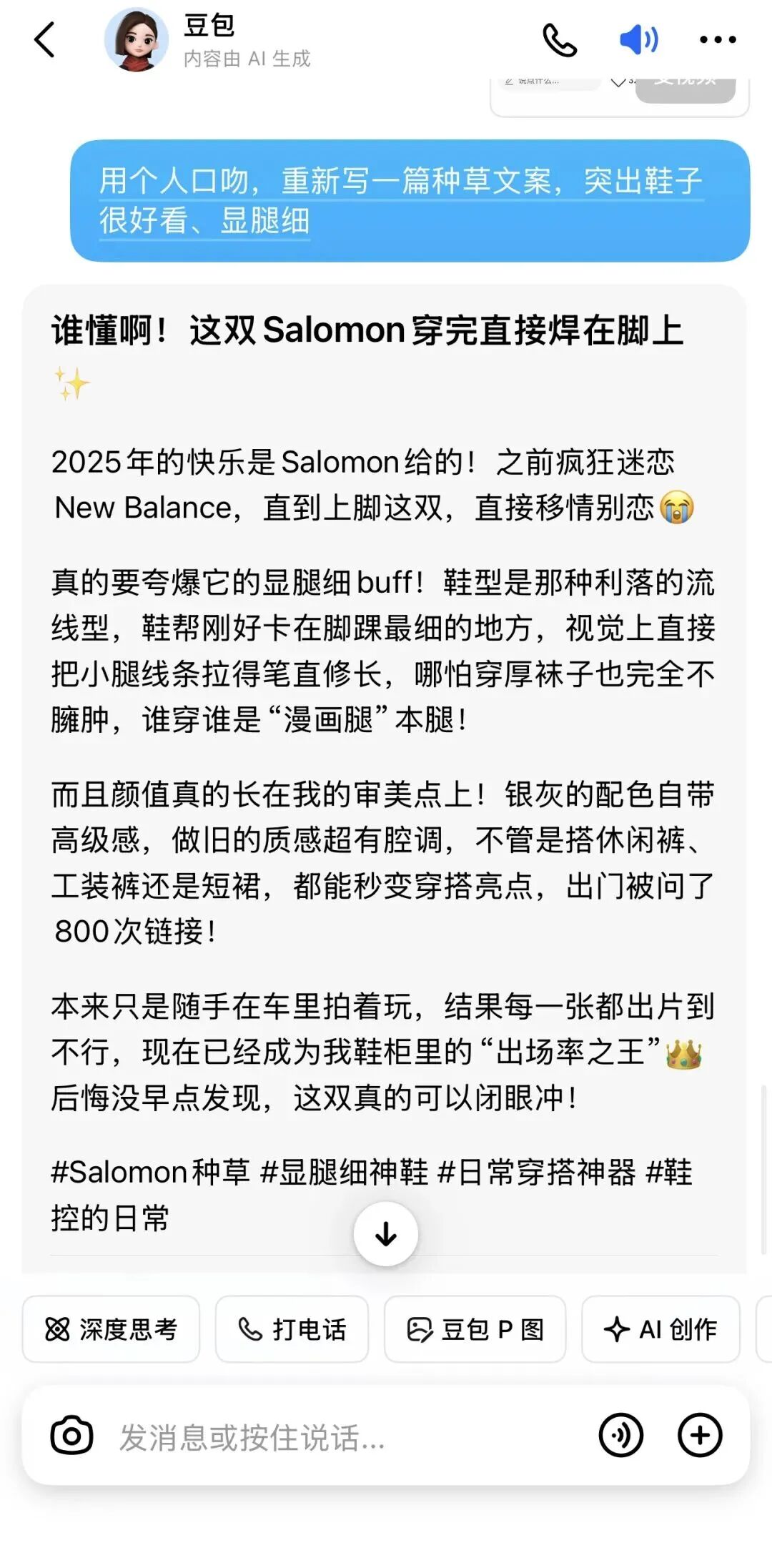Go back using the top-left arrow
The image size is (772, 1568).
click(44, 39)
